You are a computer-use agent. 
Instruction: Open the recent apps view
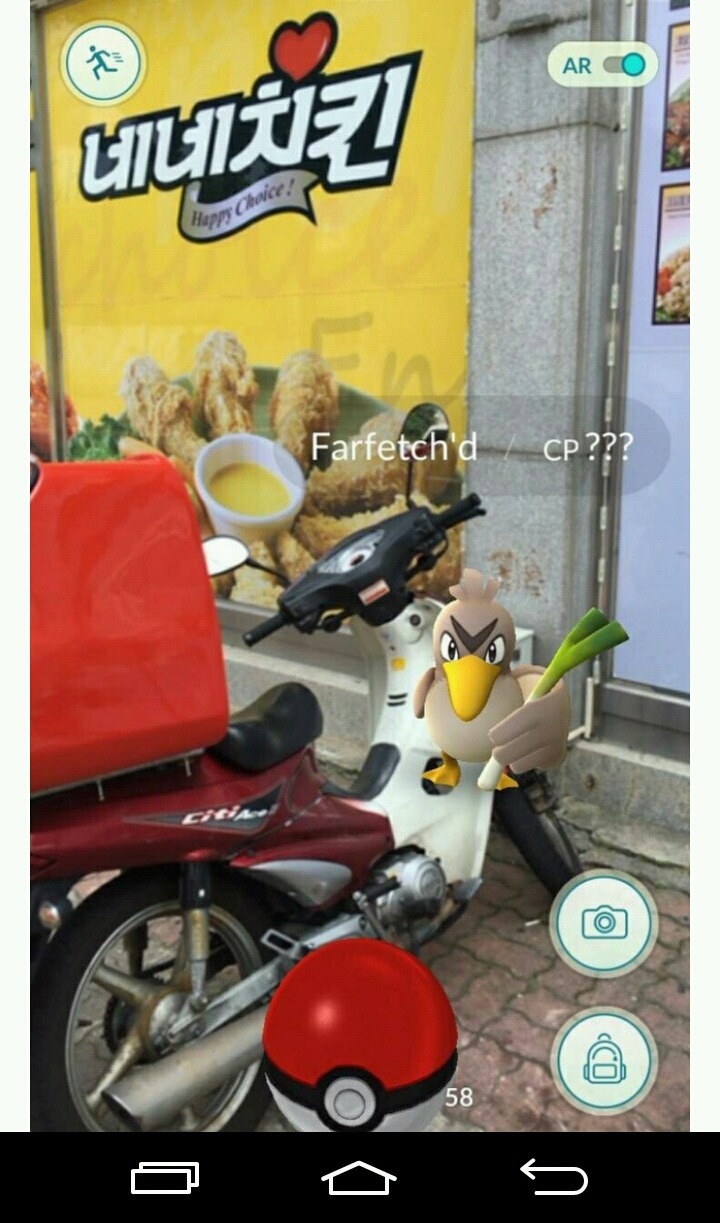point(165,1177)
